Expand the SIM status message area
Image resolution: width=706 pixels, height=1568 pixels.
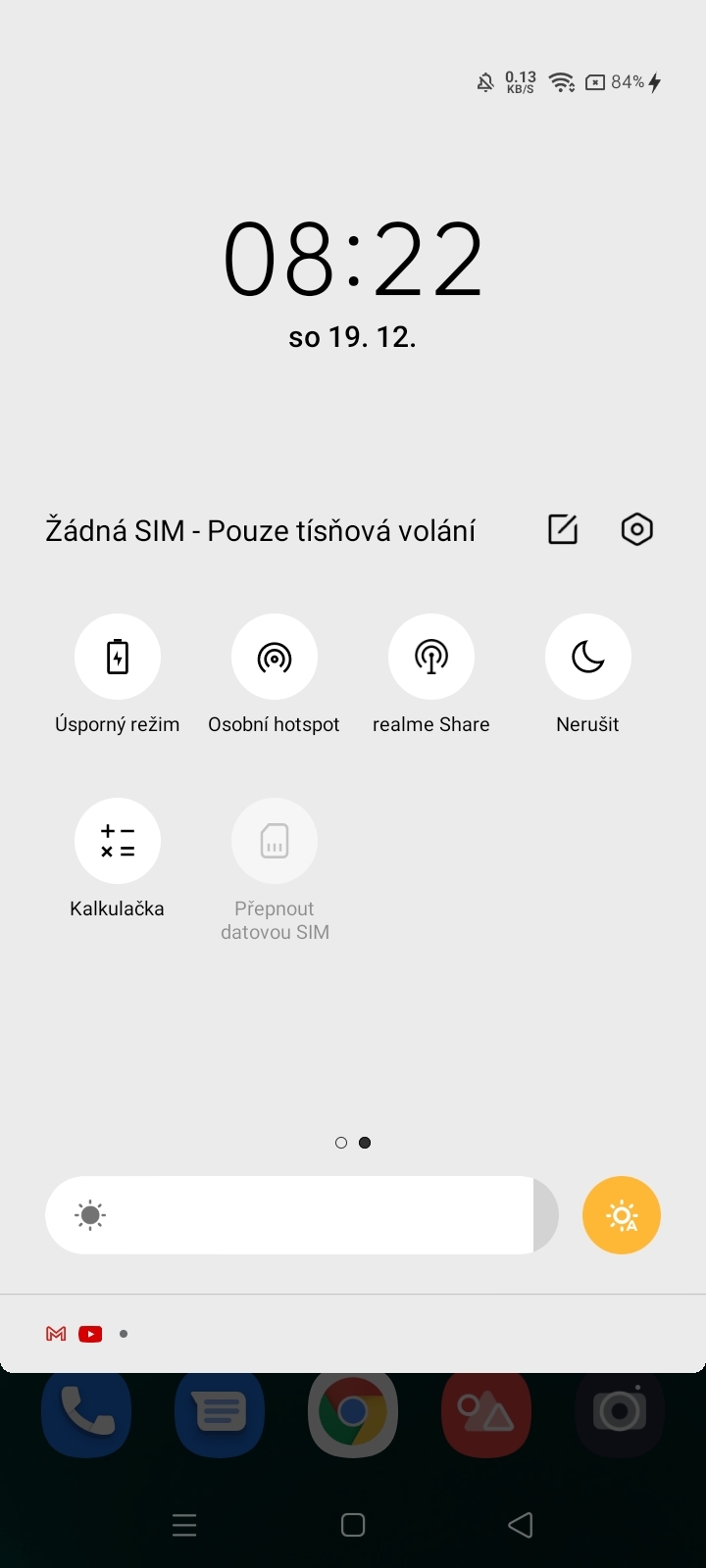pyautogui.click(x=260, y=529)
